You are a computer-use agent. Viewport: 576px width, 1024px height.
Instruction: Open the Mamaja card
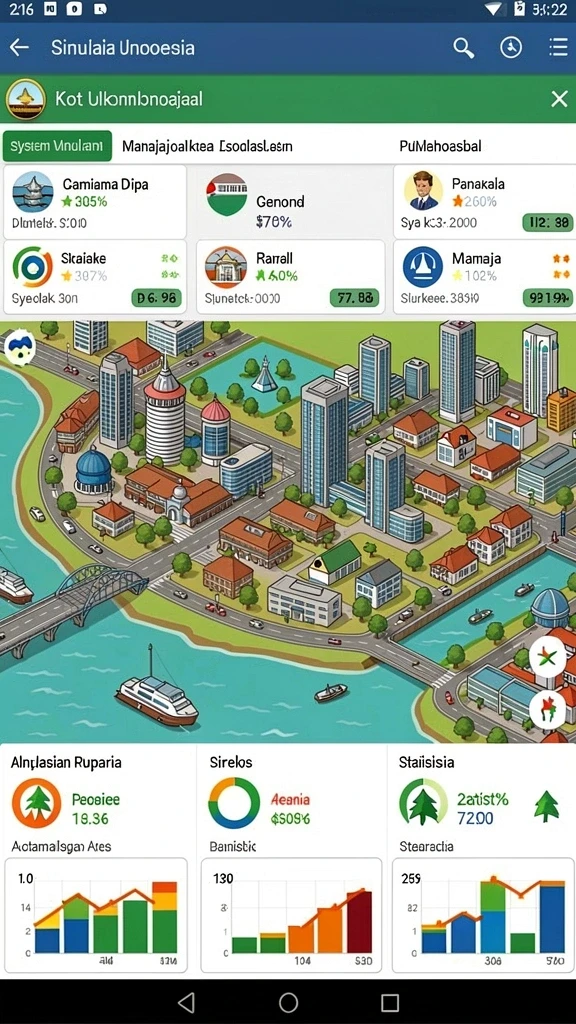pos(485,277)
